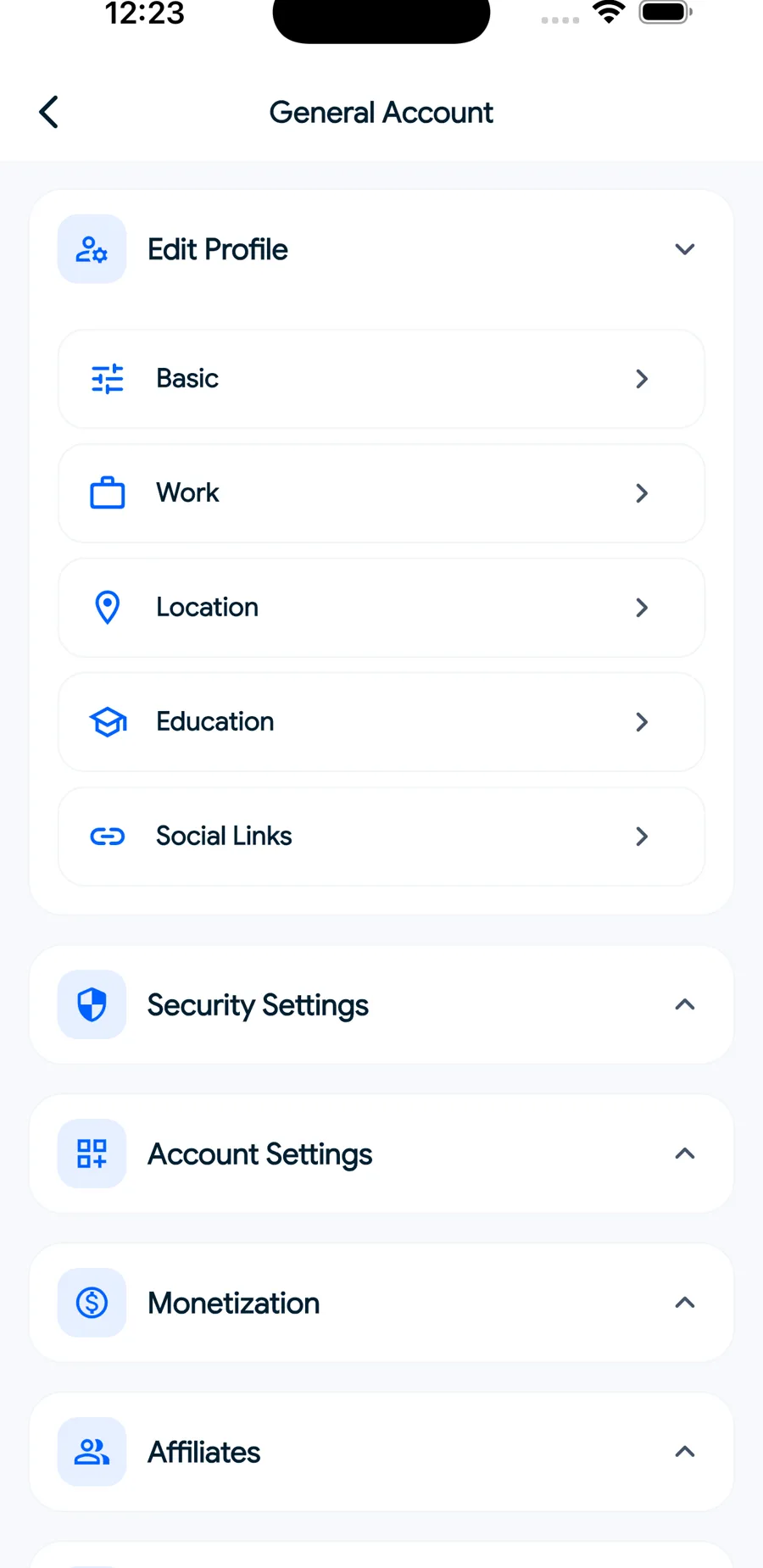Expand the Affiliates section

[x=684, y=1451]
